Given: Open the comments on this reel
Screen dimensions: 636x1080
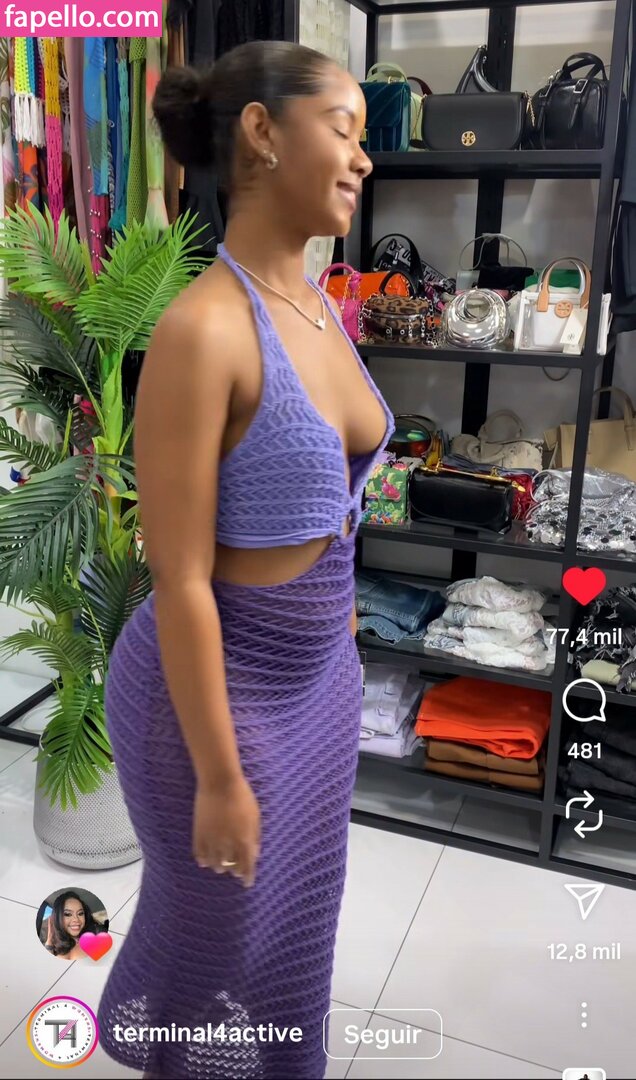Looking at the screenshot, I should (x=584, y=701).
